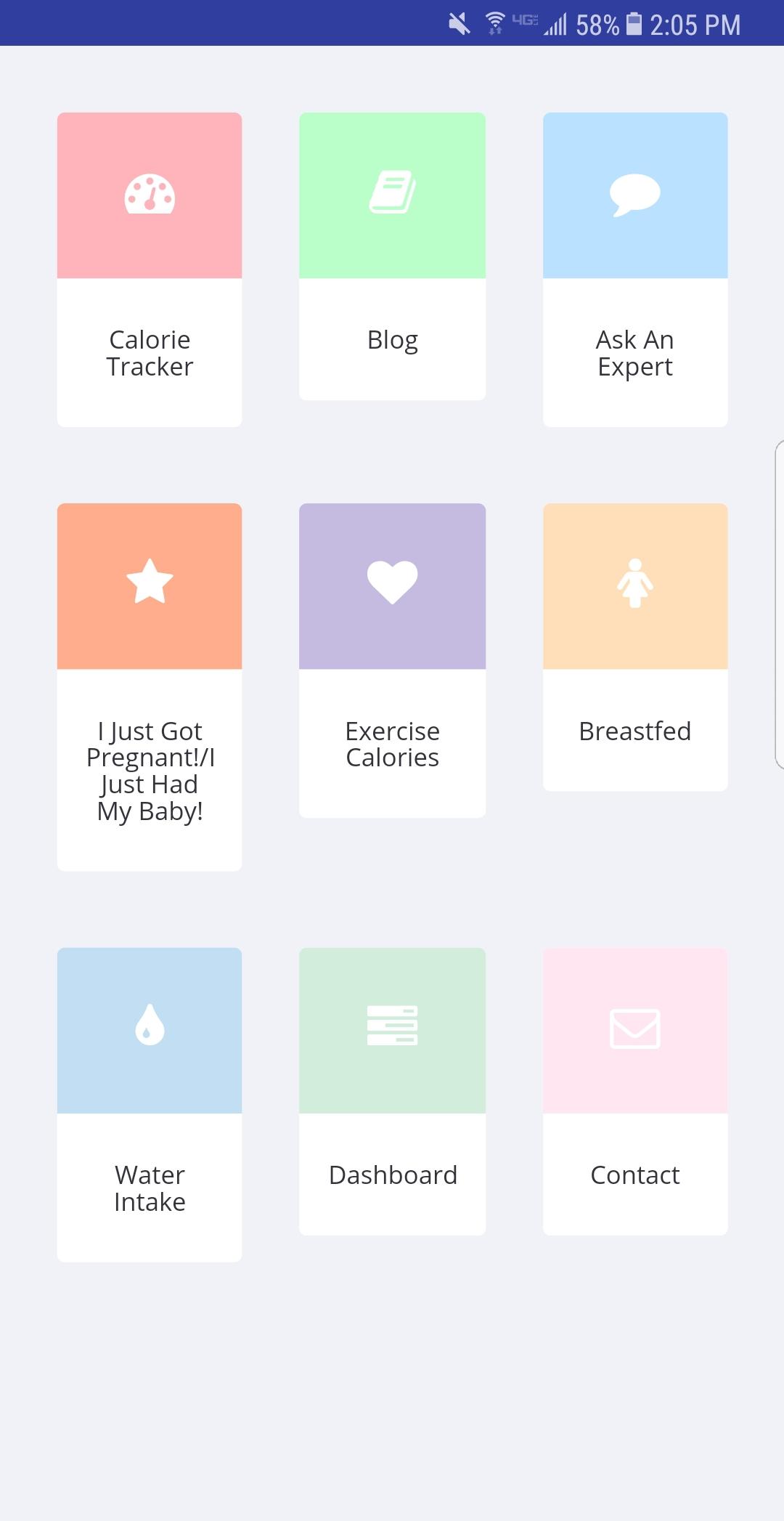Go to the Dashboard card
This screenshot has height=1521, width=784.
pyautogui.click(x=392, y=1091)
